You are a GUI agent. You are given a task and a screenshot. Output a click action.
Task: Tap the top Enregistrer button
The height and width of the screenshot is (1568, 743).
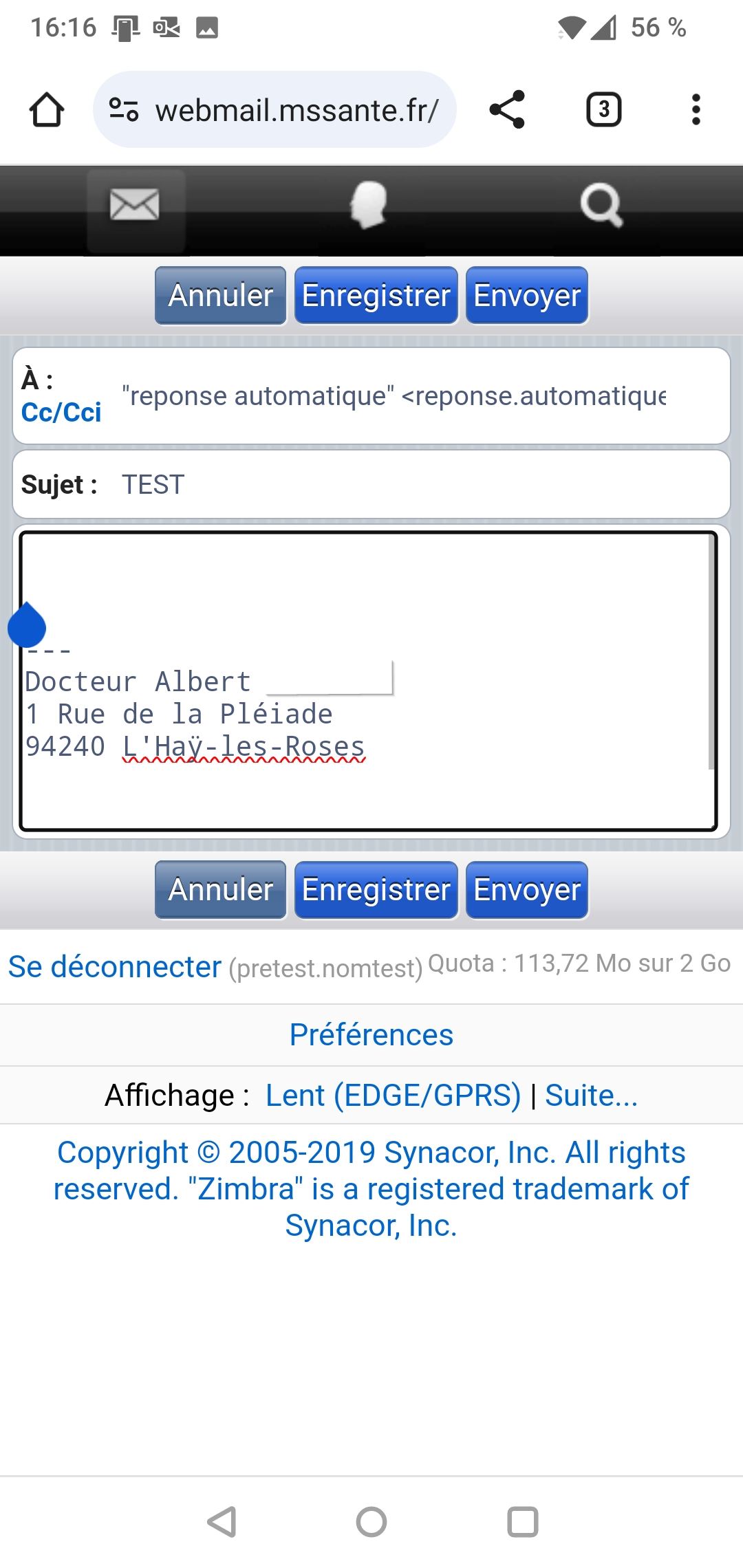[x=376, y=296]
